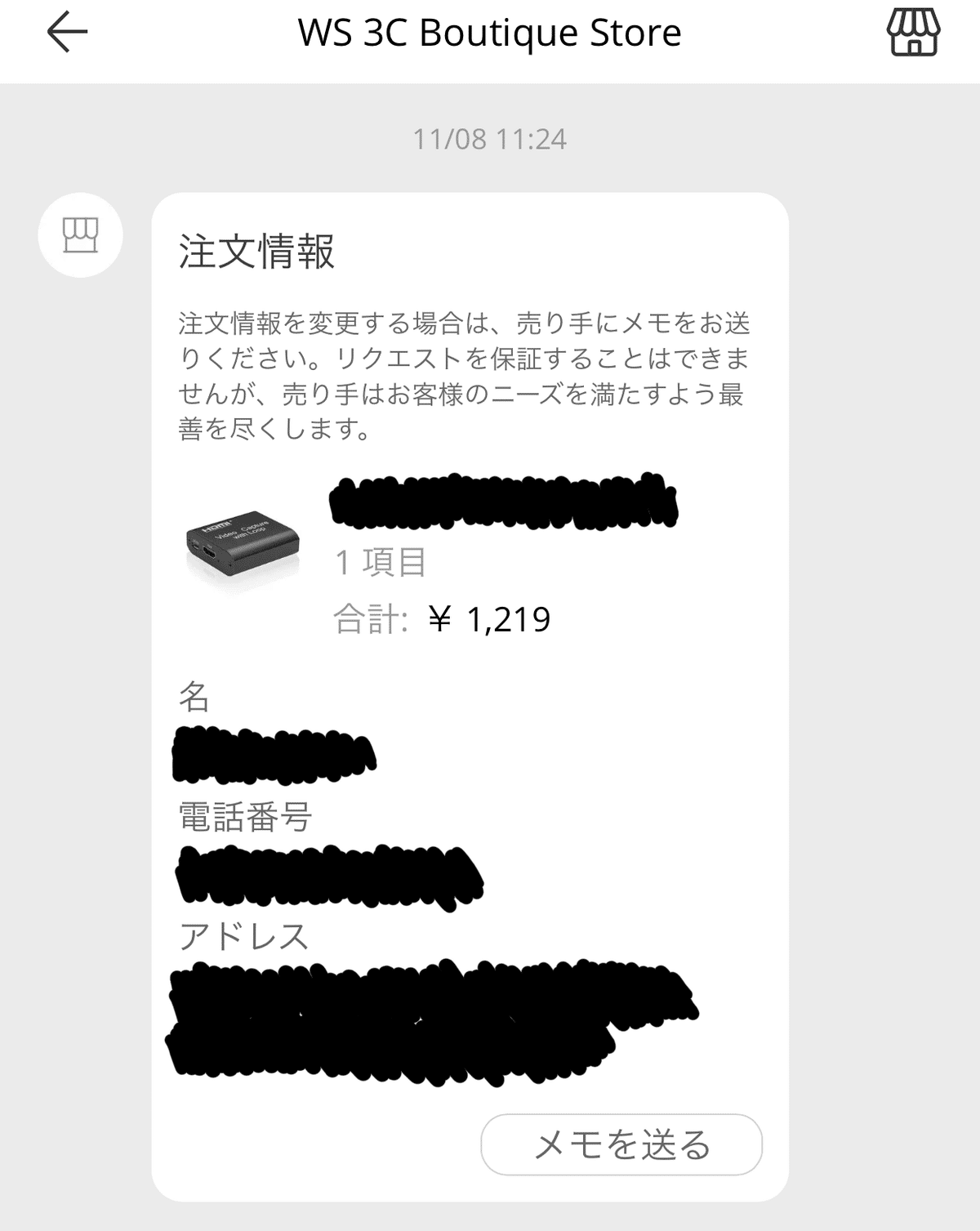Tap the 合計 ¥1,219 total price
The image size is (980, 1231).
(445, 619)
